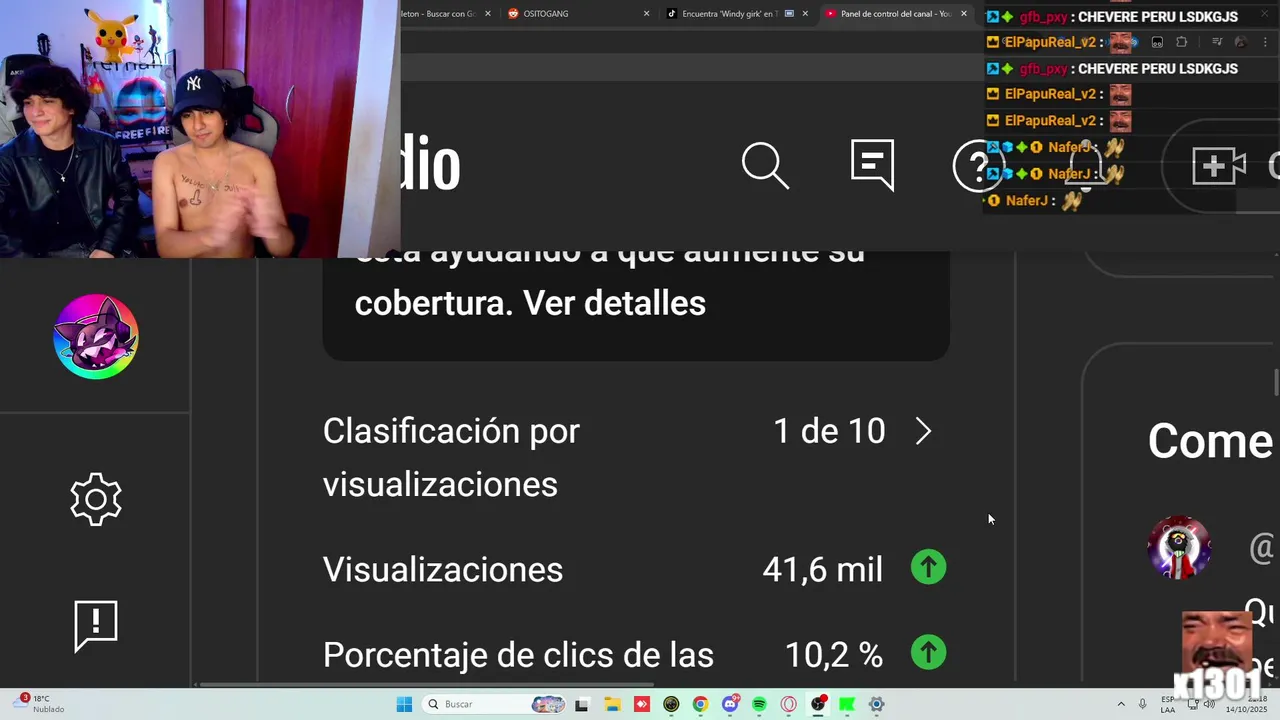1280x720 pixels.
Task: Open the Chrome icon in the taskbar
Action: (700, 704)
